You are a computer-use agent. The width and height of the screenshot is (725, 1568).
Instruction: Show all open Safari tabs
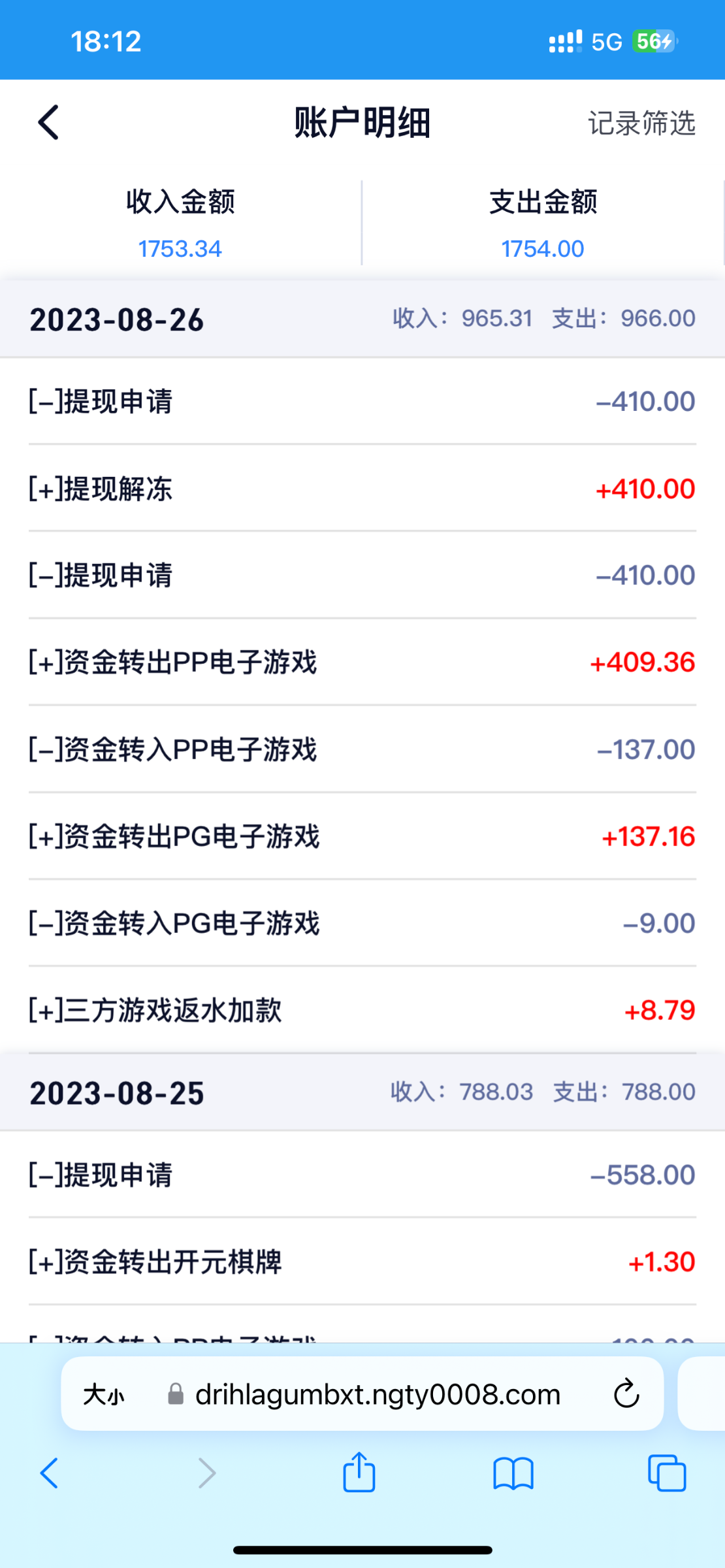[667, 1473]
